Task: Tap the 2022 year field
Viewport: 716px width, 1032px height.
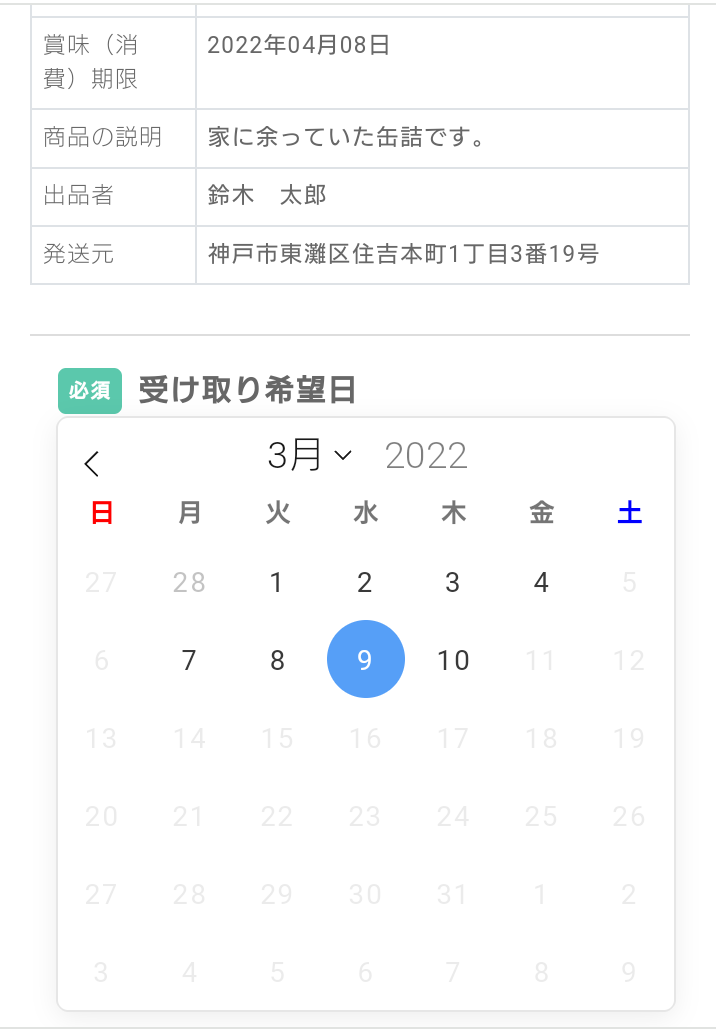Action: pos(426,456)
